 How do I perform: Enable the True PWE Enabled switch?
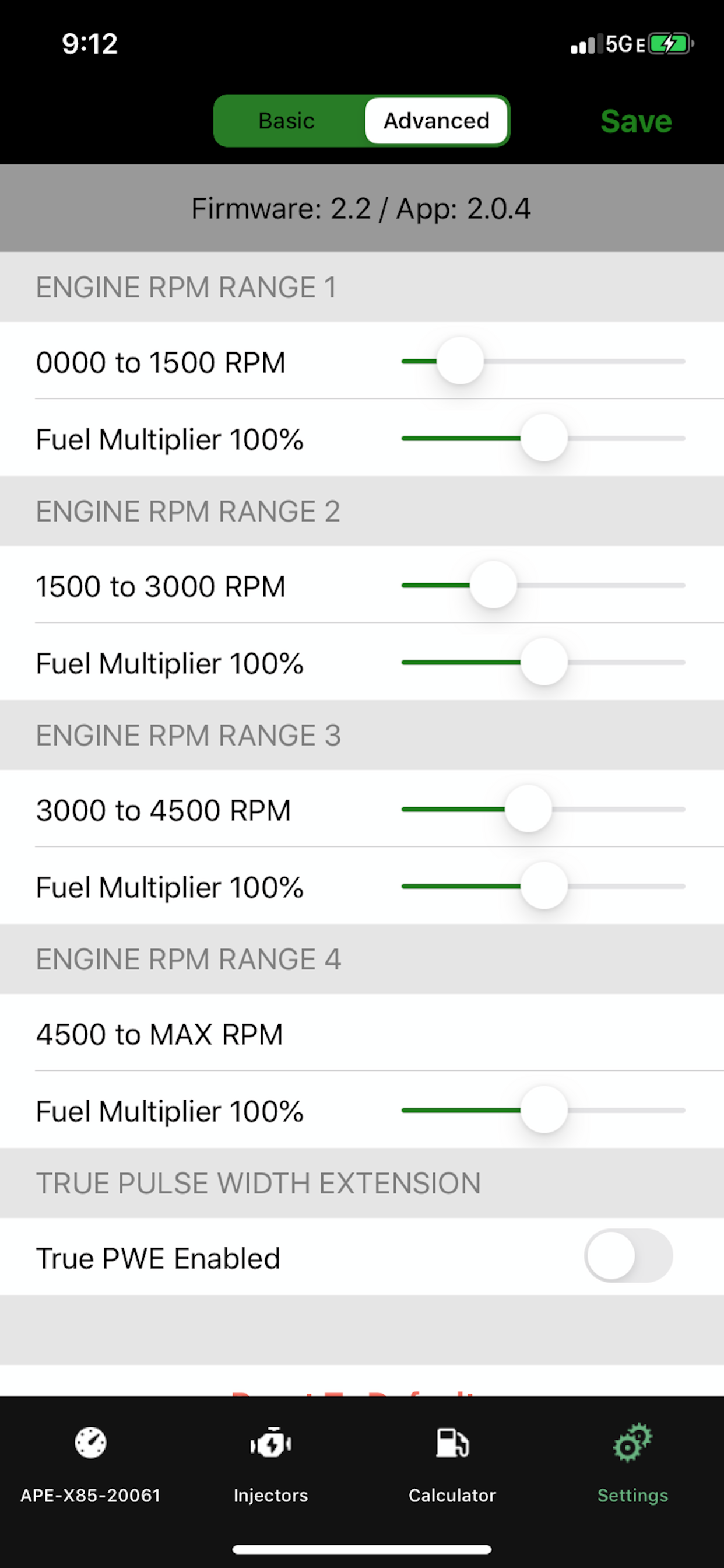point(628,1256)
